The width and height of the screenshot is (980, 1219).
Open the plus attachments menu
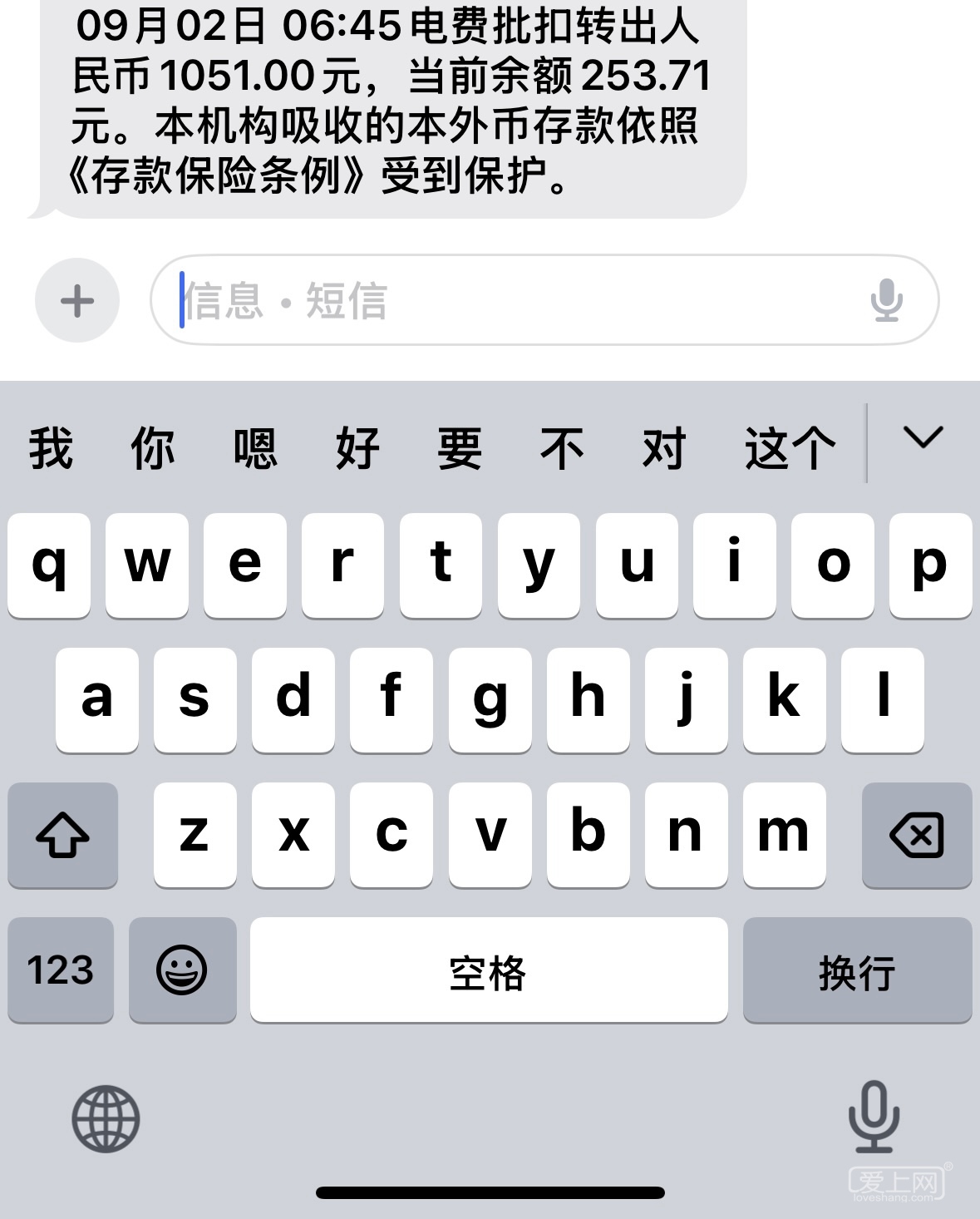(x=77, y=300)
